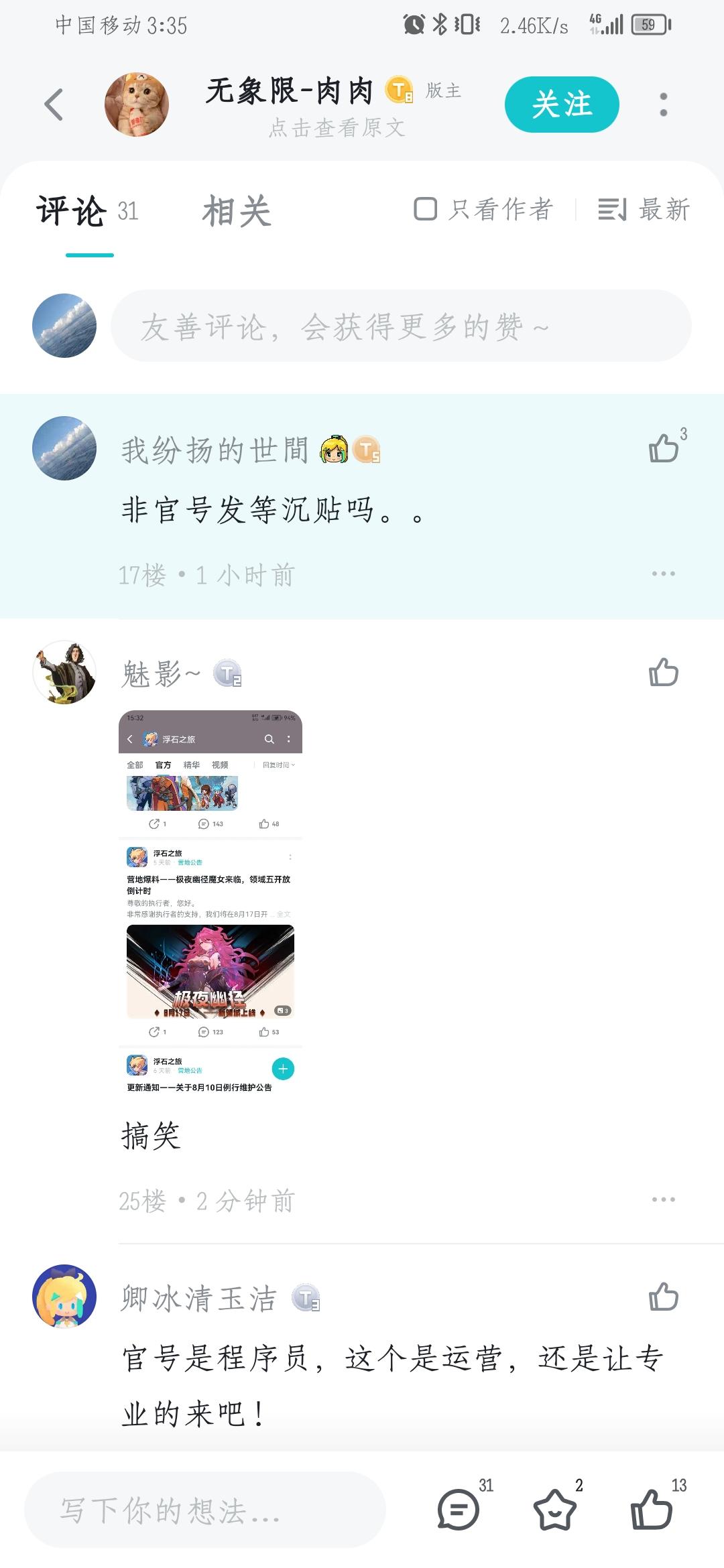This screenshot has width=724, height=1568.
Task: Open the more options menu beside 关注 button
Action: coord(662,105)
